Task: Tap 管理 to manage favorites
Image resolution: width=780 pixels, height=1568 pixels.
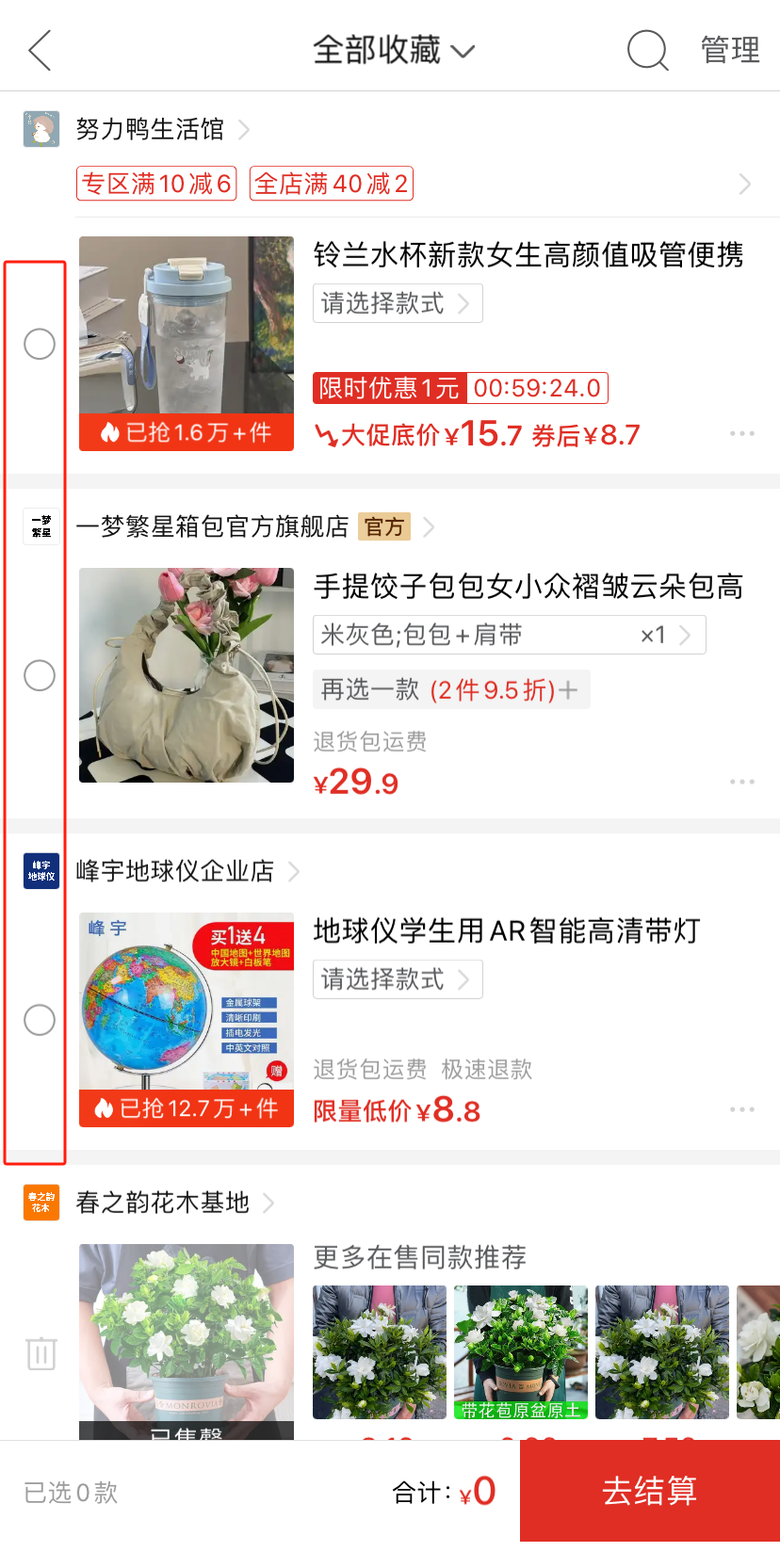Action: (x=730, y=50)
